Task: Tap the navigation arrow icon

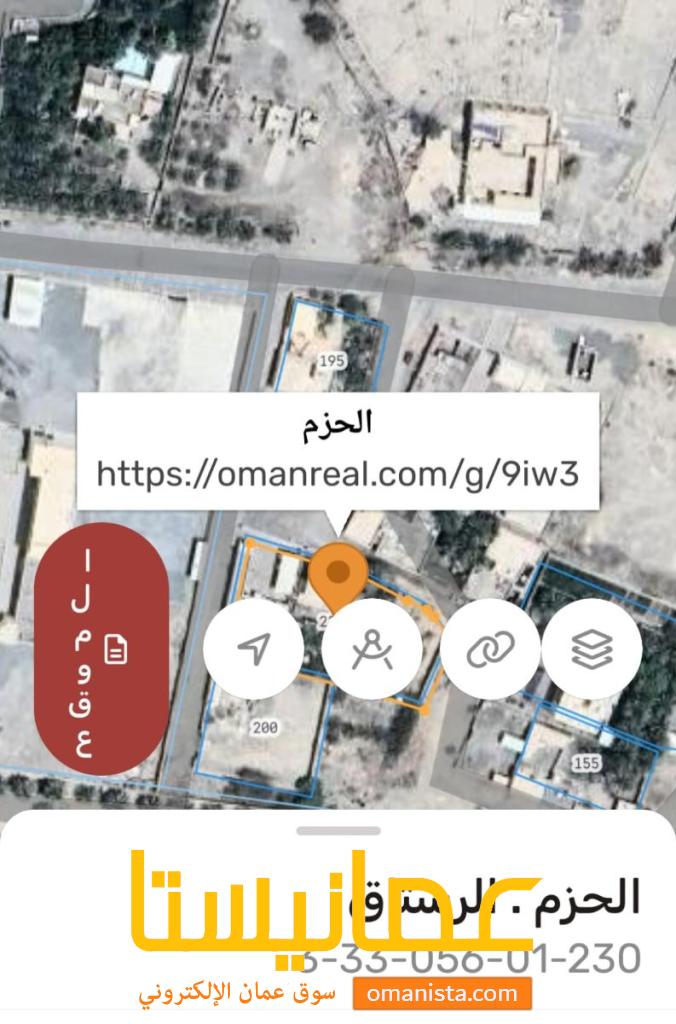Action: [x=253, y=650]
